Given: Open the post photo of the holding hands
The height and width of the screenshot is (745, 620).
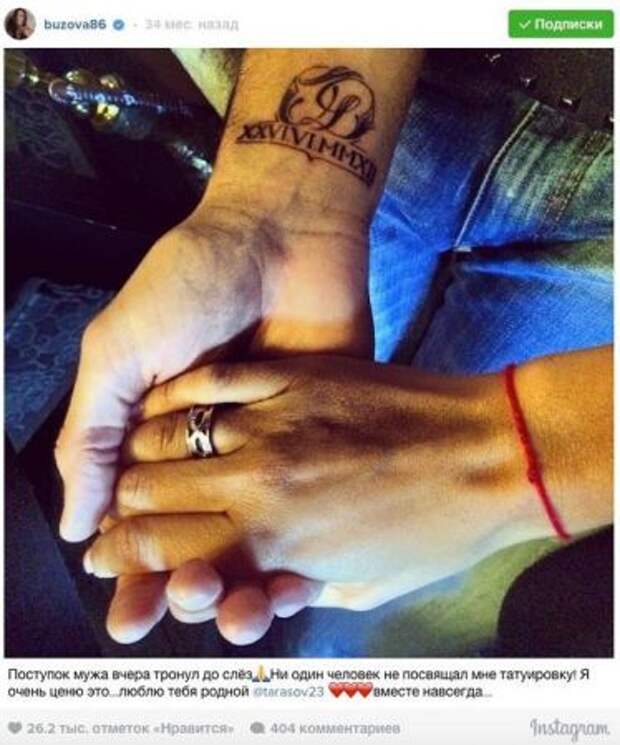Looking at the screenshot, I should point(309,350).
